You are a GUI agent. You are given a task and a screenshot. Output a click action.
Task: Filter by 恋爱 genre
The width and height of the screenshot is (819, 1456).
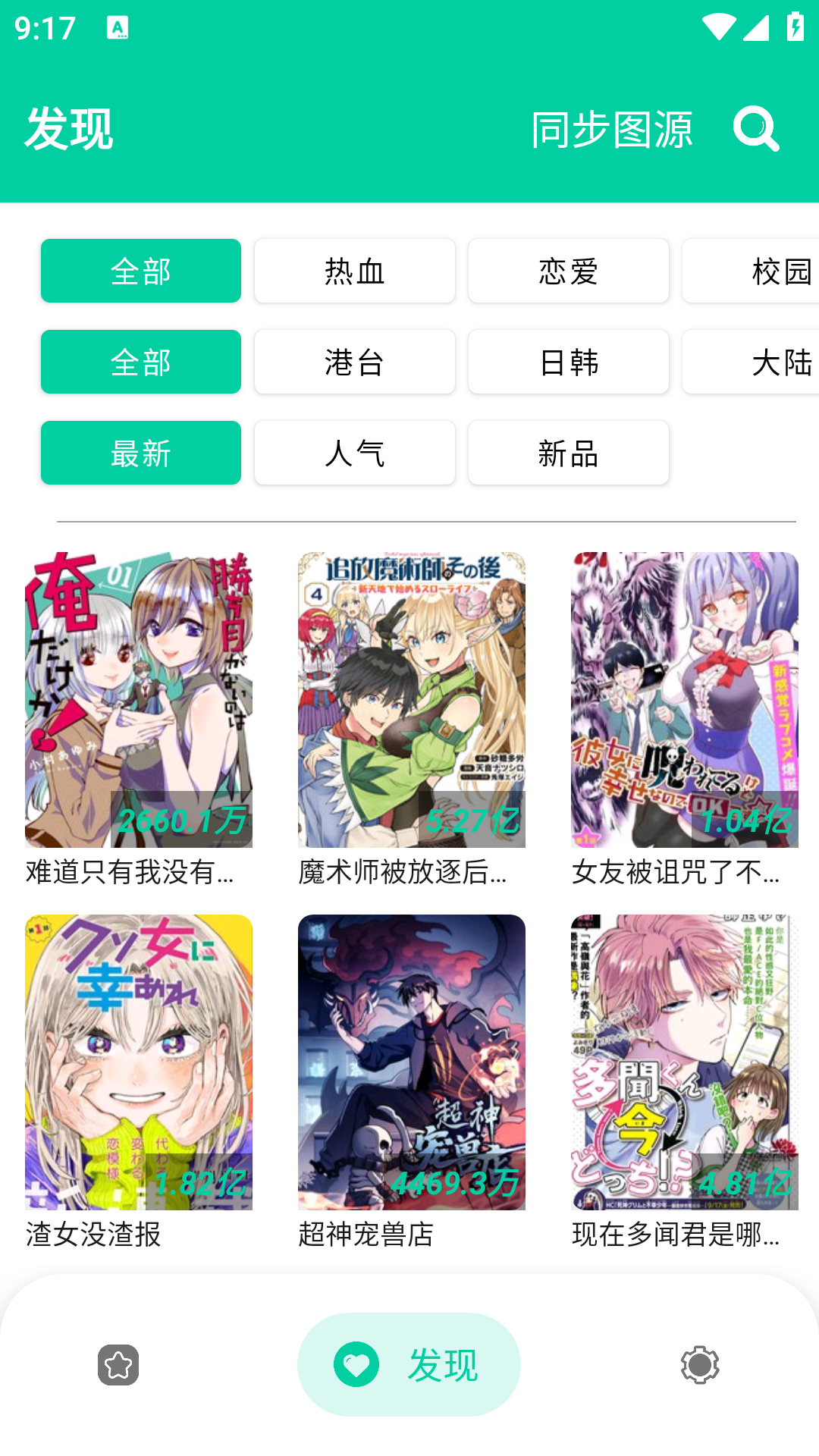pos(569,271)
